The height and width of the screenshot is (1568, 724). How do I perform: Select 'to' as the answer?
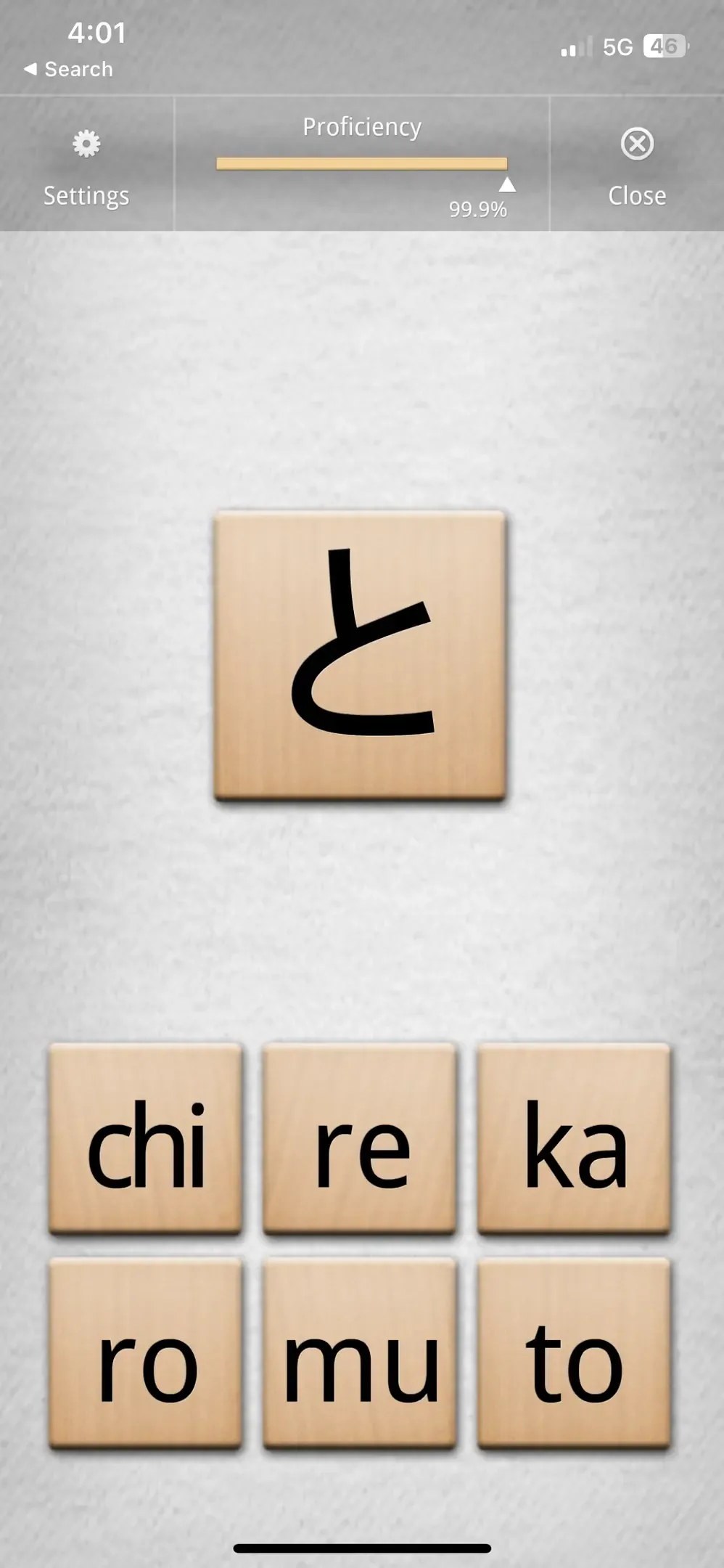[x=574, y=1353]
